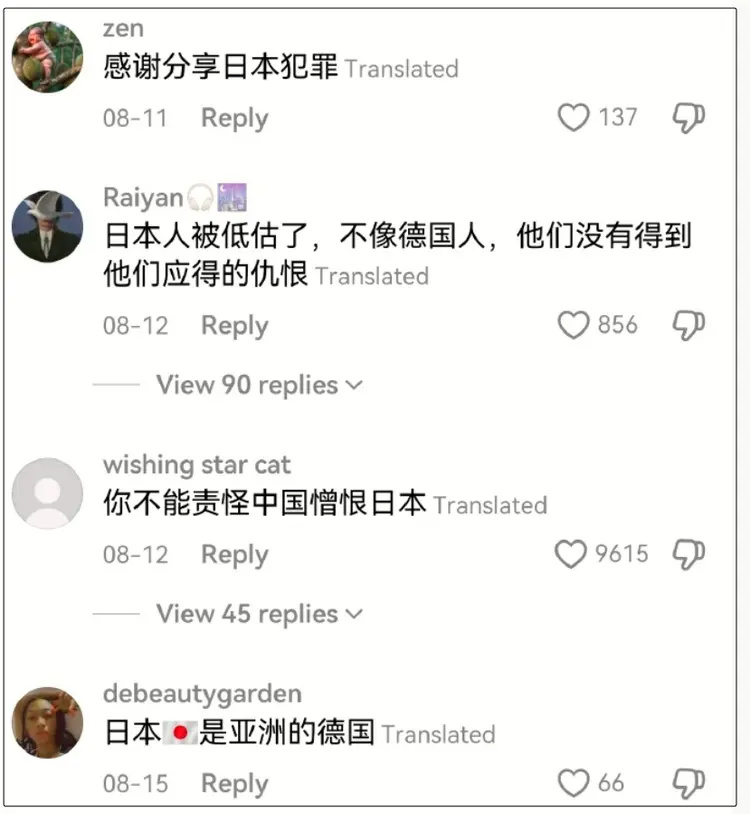Like zen's comment with the heart icon
The width and height of the screenshot is (750, 814).
click(572, 117)
